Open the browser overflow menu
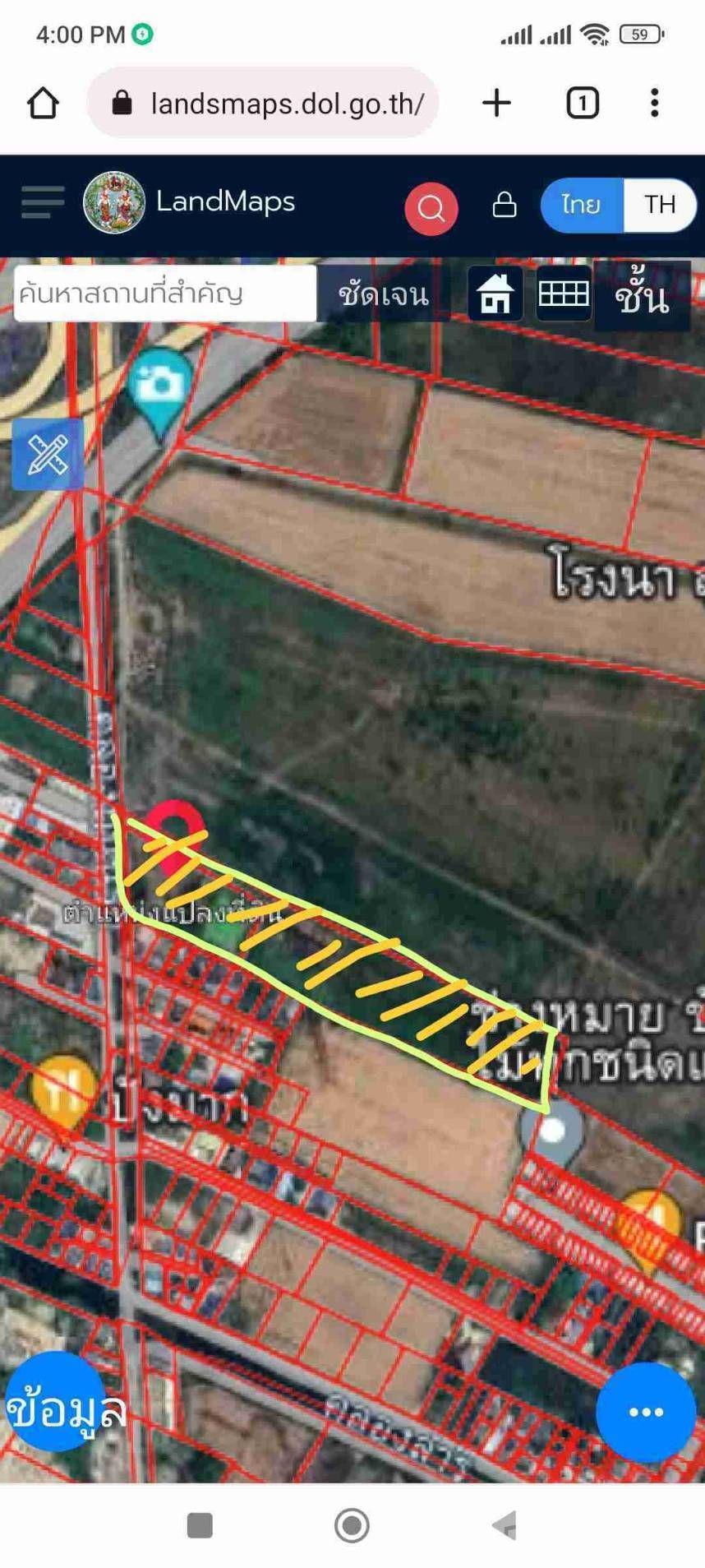The height and width of the screenshot is (1568, 705). tap(654, 103)
